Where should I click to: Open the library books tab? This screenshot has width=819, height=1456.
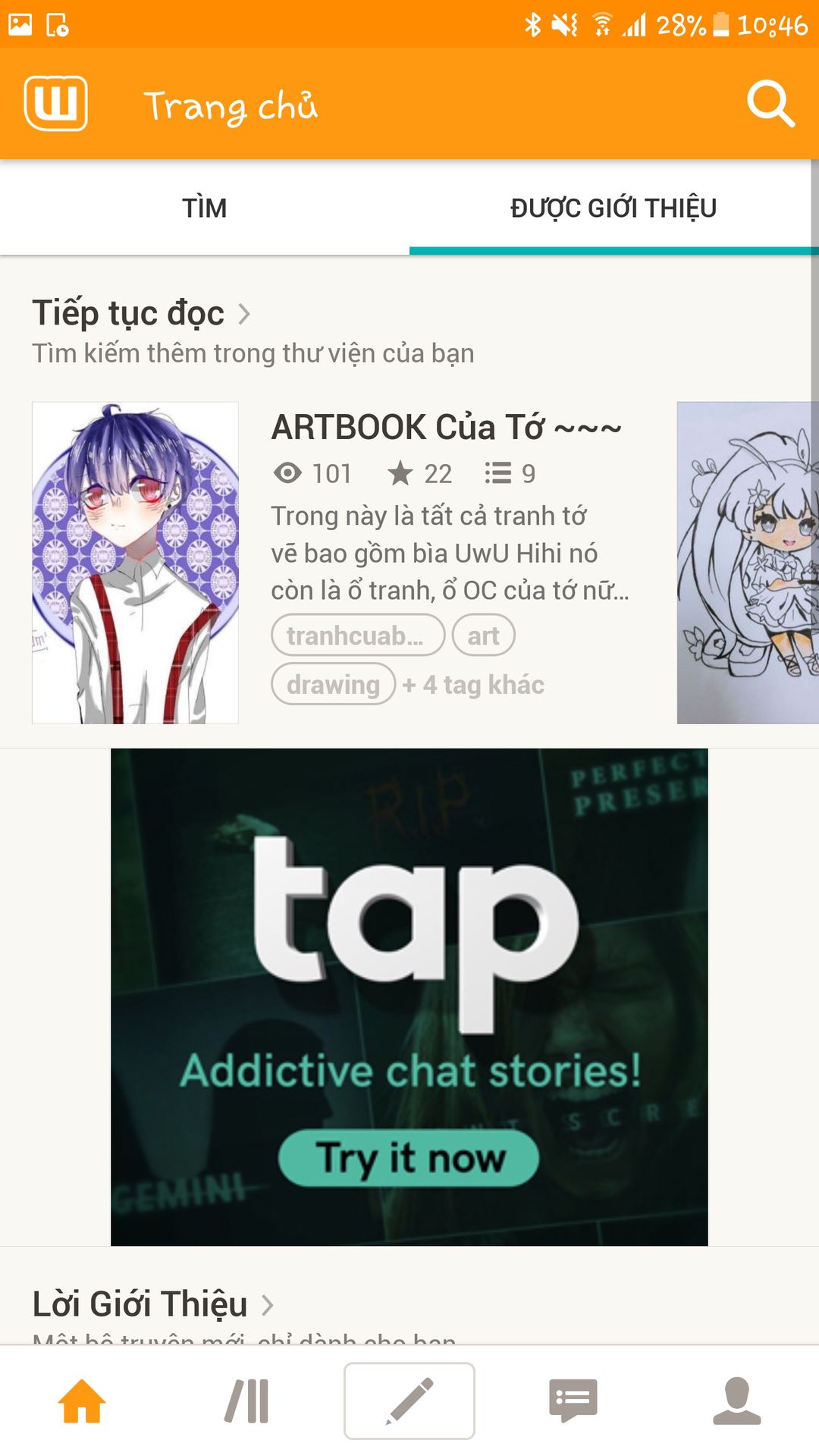[246, 1401]
